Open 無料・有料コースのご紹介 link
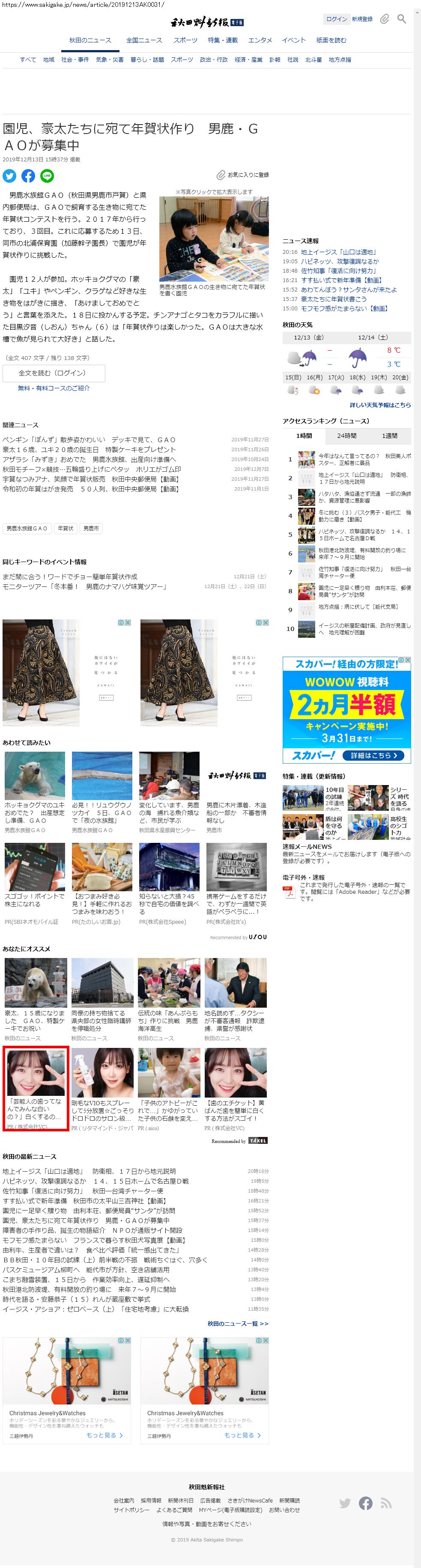This screenshot has width=421, height=1568. click(54, 388)
